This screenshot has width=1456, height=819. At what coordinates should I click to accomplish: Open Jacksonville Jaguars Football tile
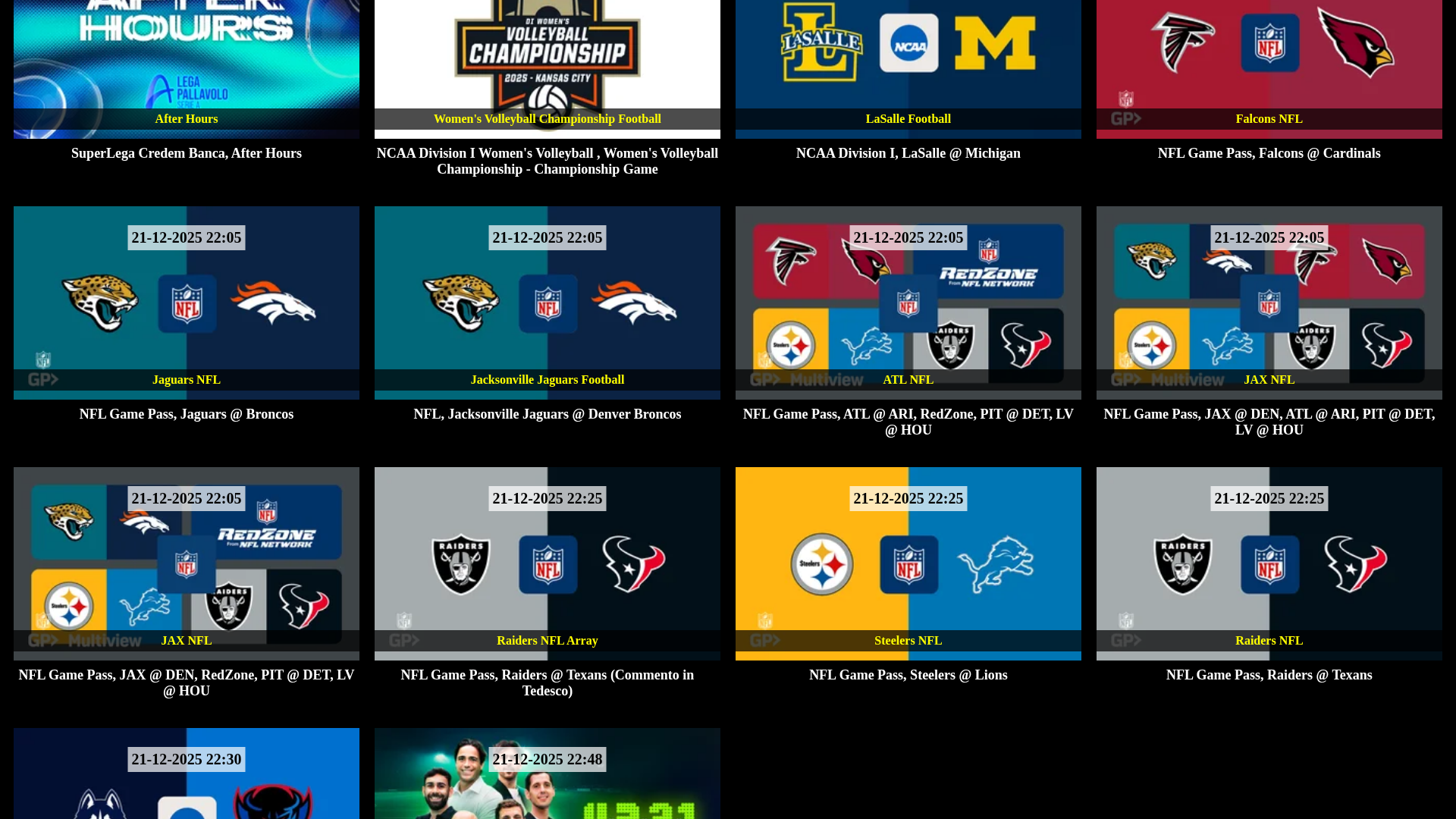coord(547,303)
